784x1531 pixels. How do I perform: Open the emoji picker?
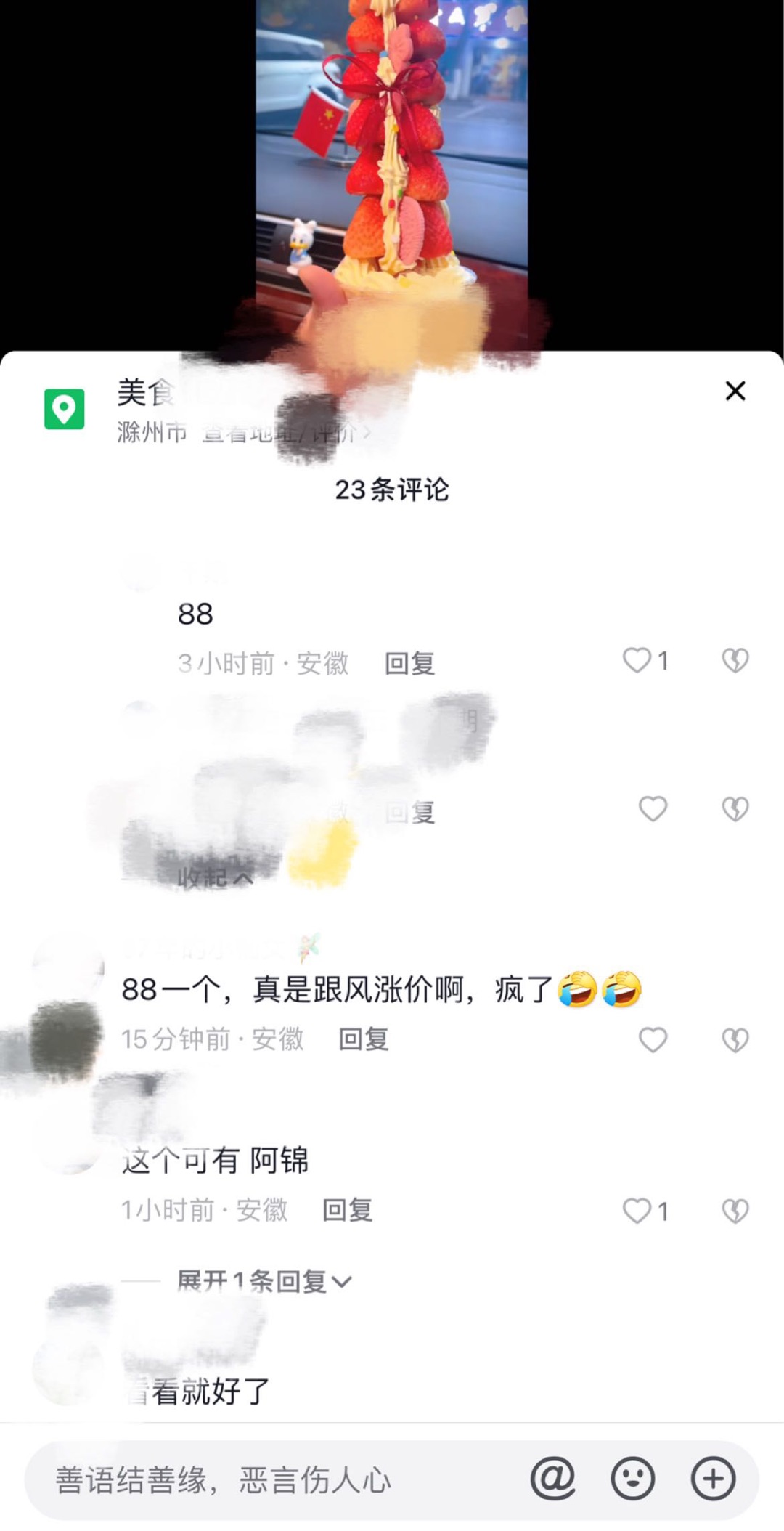pos(632,1478)
